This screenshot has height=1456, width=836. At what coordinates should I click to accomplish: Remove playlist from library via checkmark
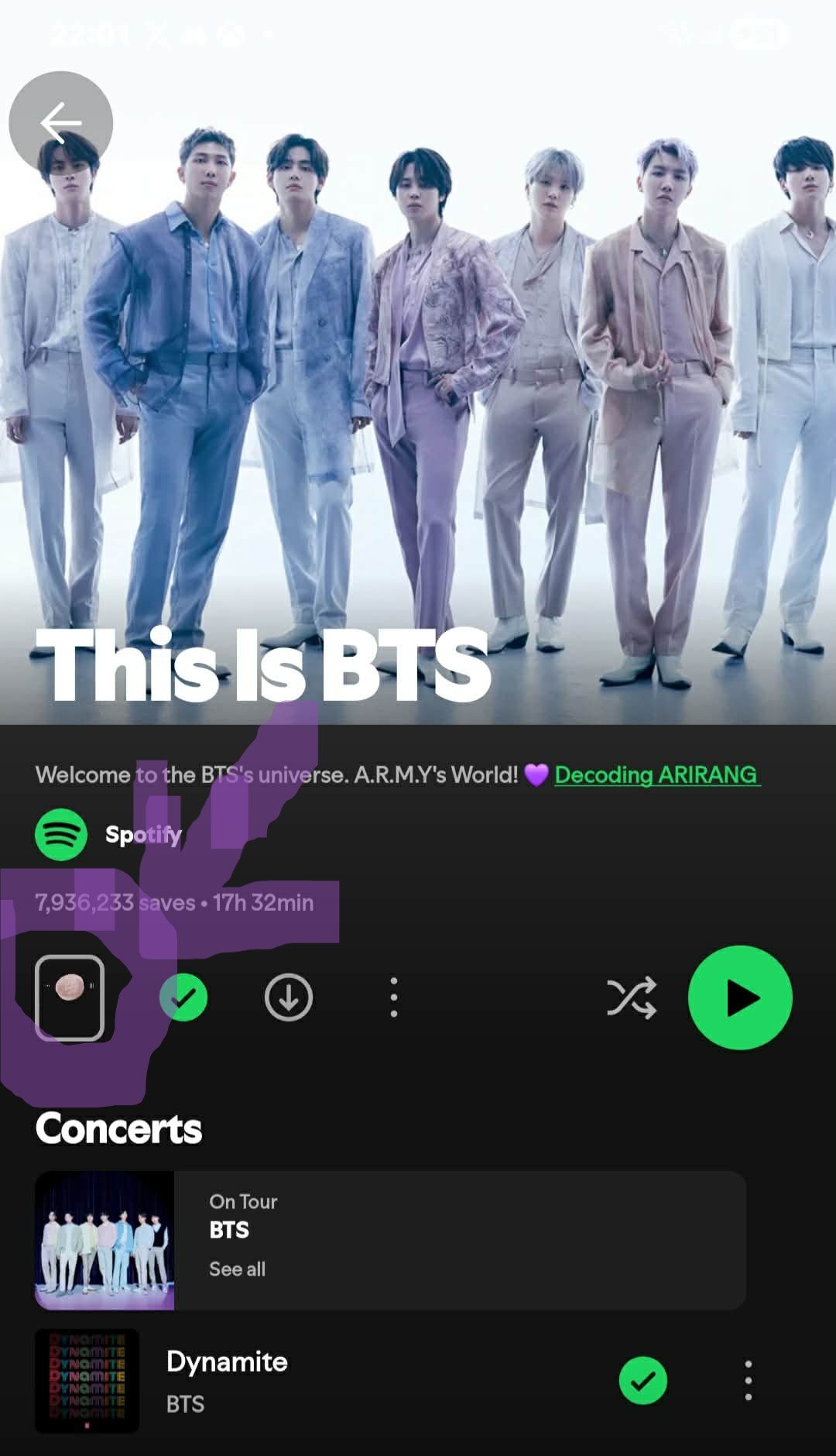coord(183,998)
